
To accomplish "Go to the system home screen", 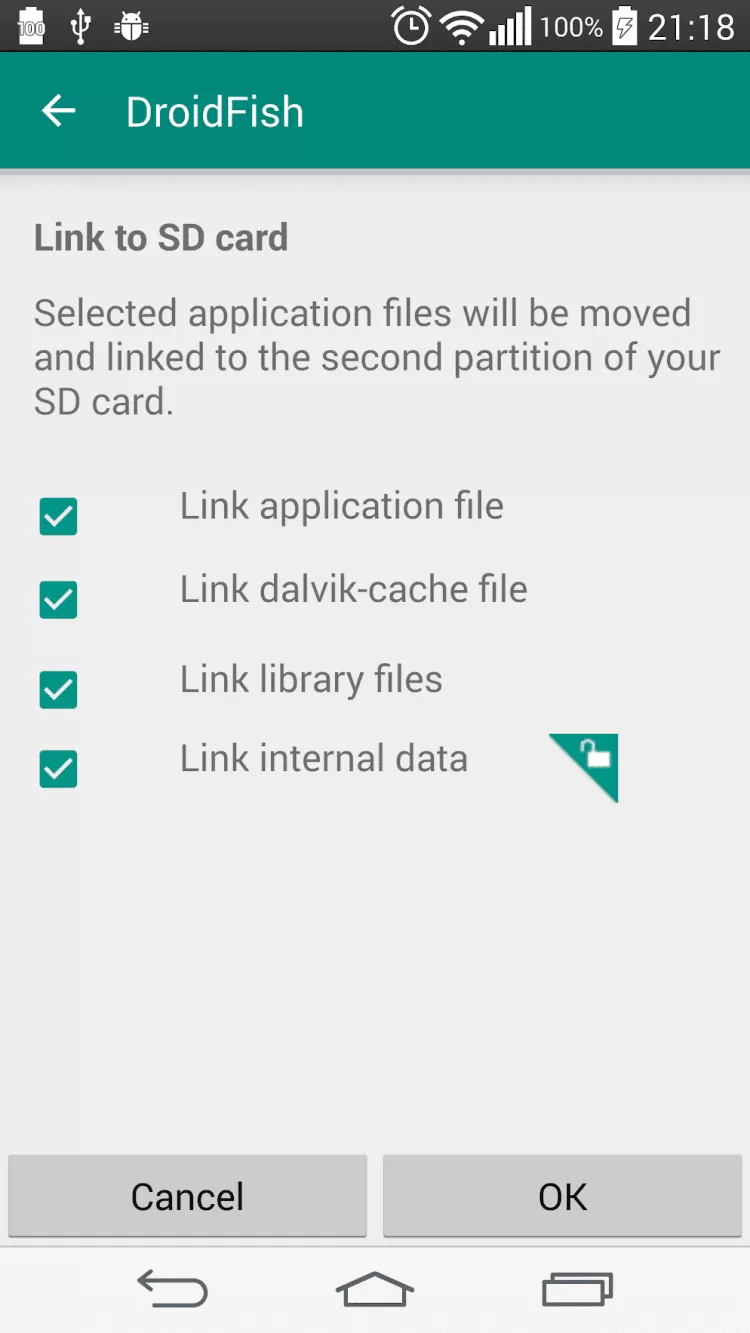I will pos(375,1290).
